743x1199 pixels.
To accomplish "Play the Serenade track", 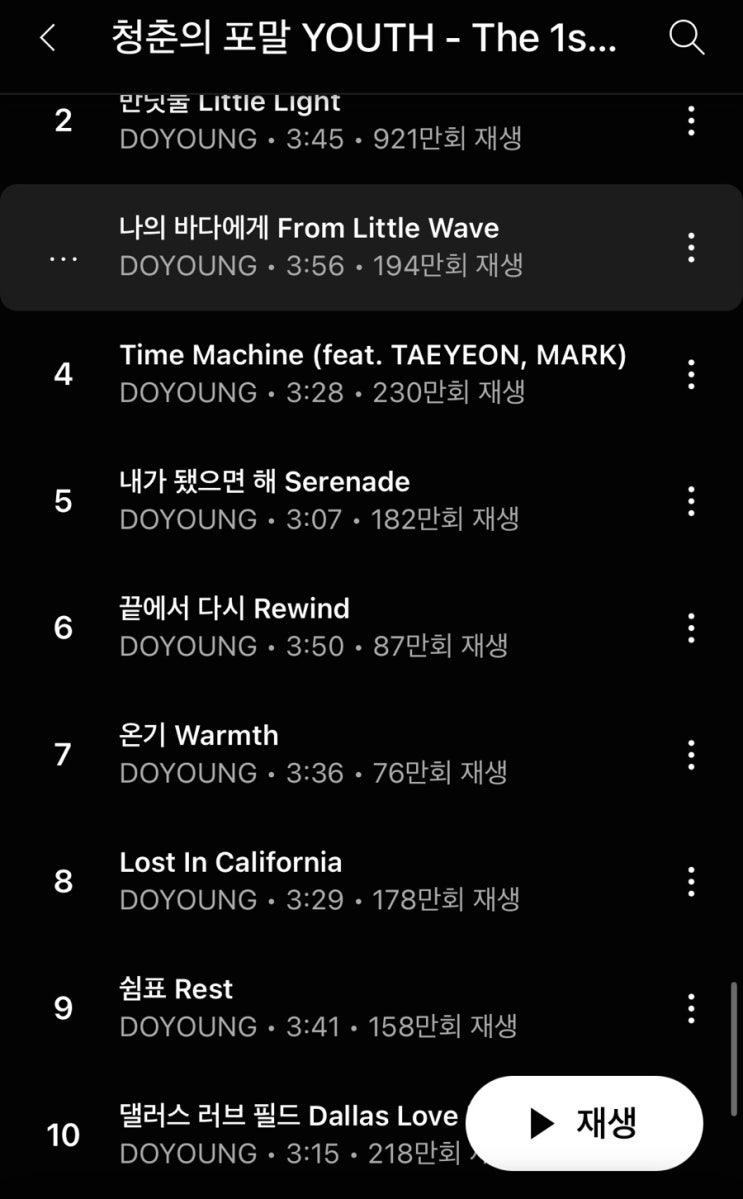I will [x=372, y=501].
